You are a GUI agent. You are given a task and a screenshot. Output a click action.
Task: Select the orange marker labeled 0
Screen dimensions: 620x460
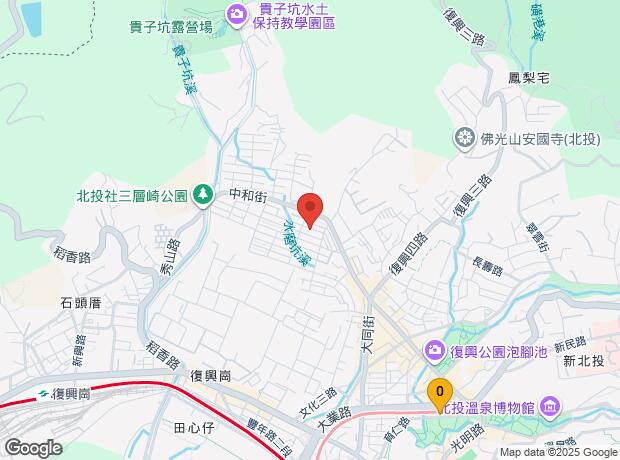tap(439, 391)
